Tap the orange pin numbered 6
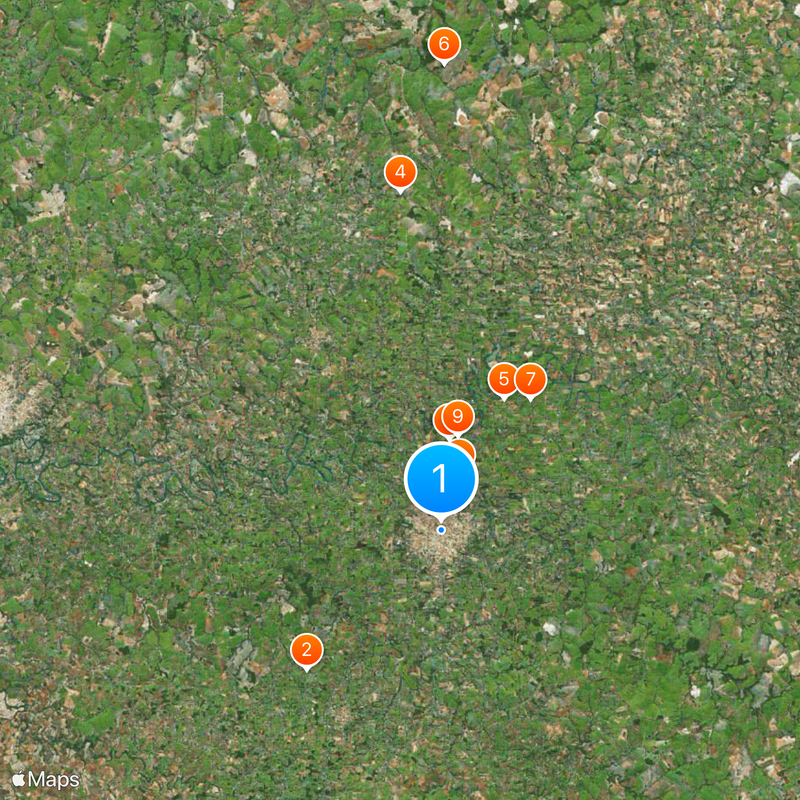The image size is (800, 800). click(x=443, y=44)
